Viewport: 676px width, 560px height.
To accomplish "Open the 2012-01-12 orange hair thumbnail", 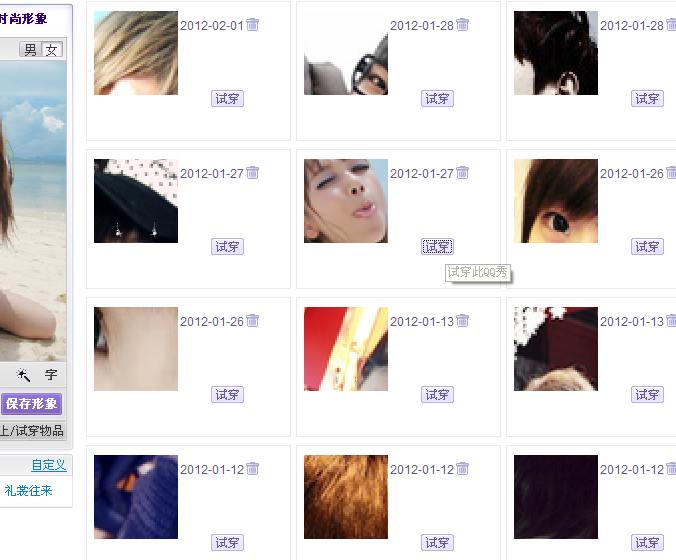I will pos(346,497).
